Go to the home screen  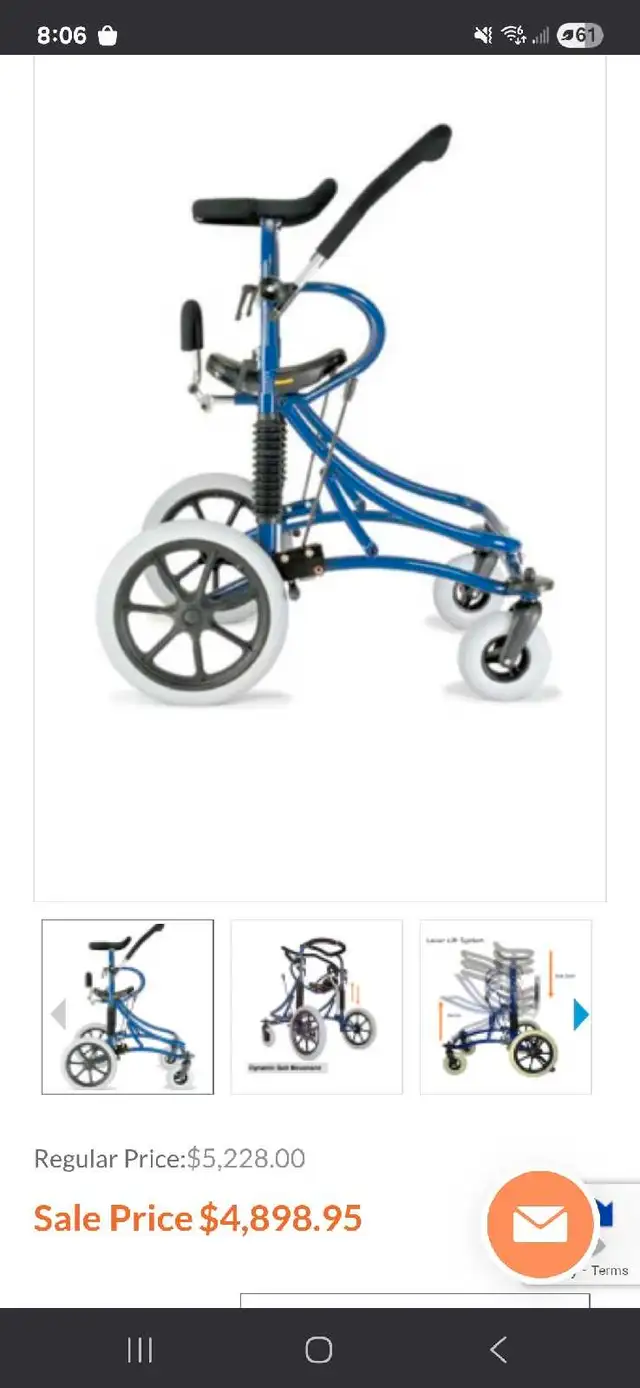319,1350
